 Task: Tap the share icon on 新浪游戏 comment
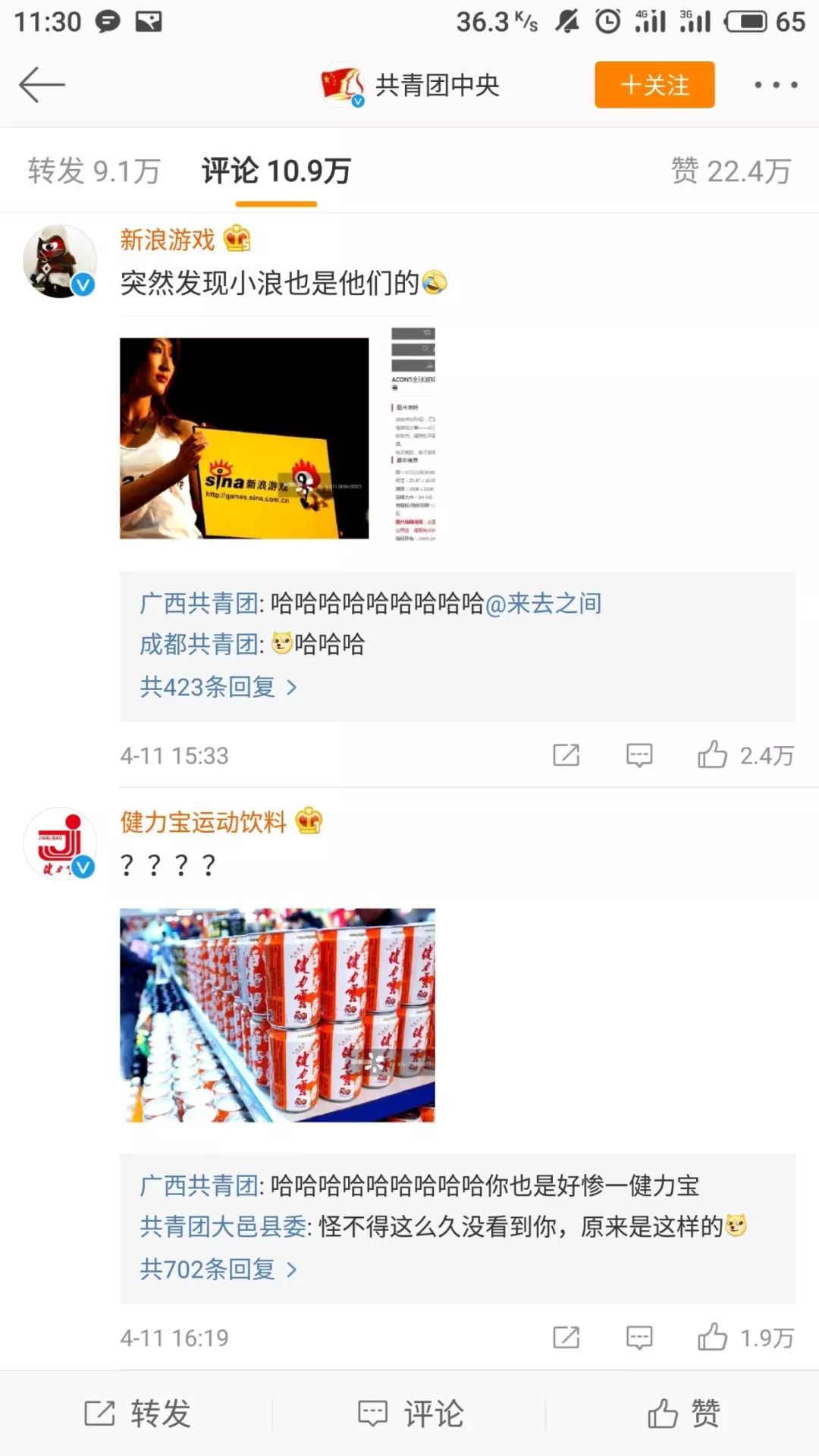tap(565, 755)
